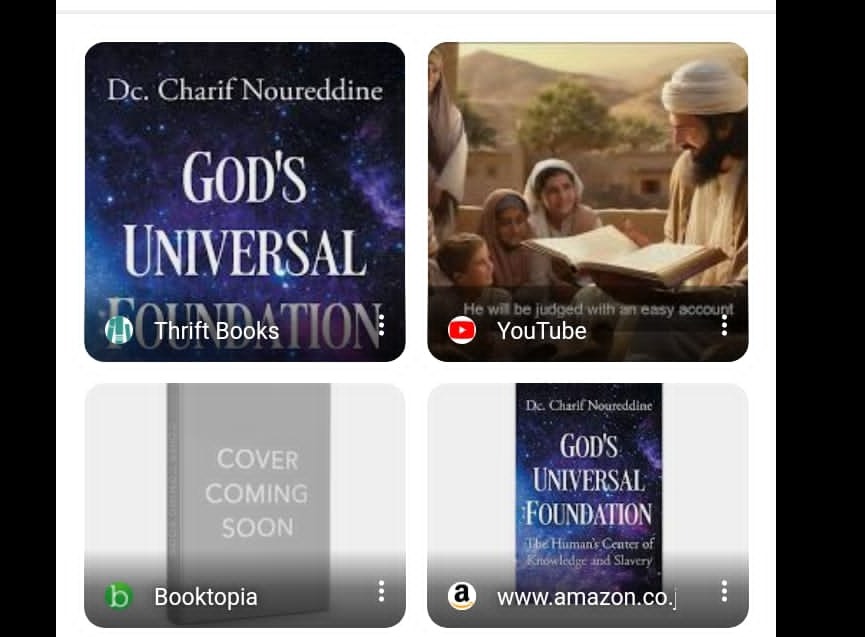Open more options on Booktopia tile

(381, 592)
